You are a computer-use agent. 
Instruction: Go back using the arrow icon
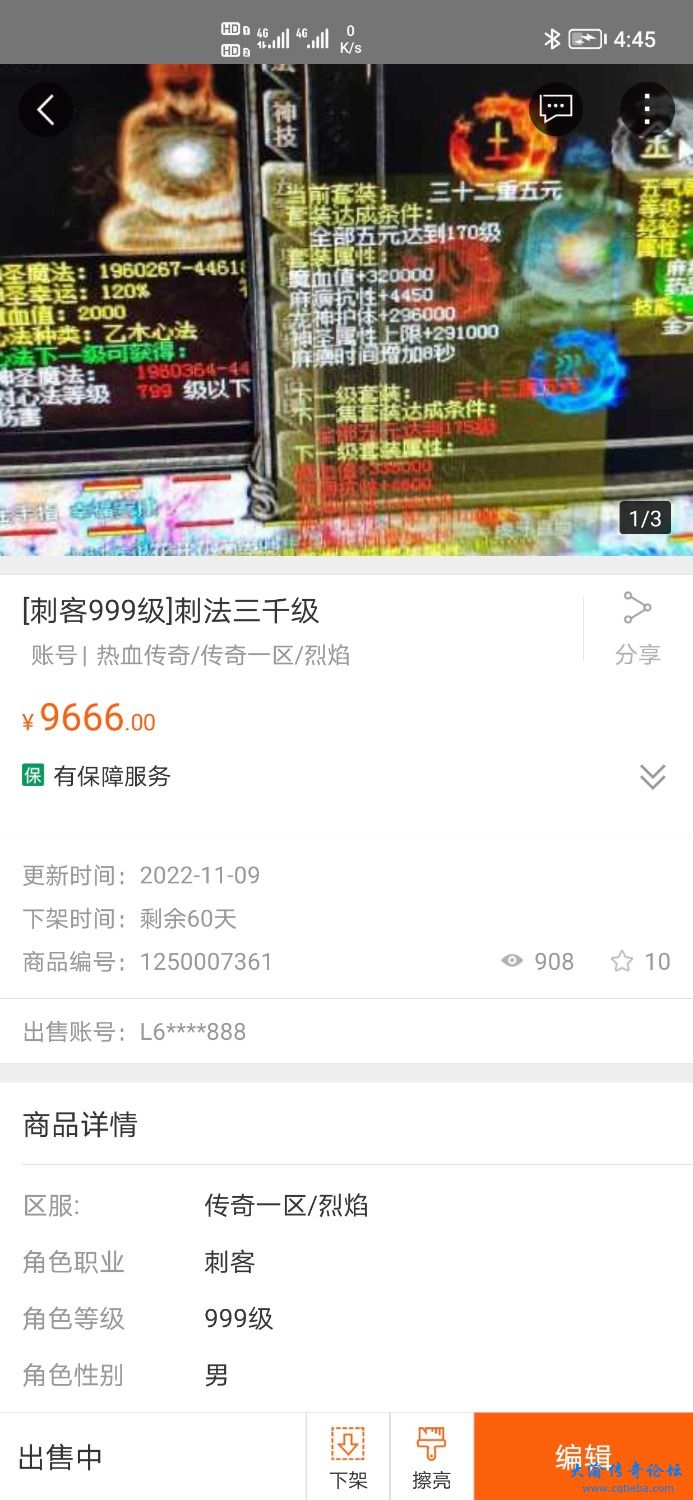click(x=45, y=110)
